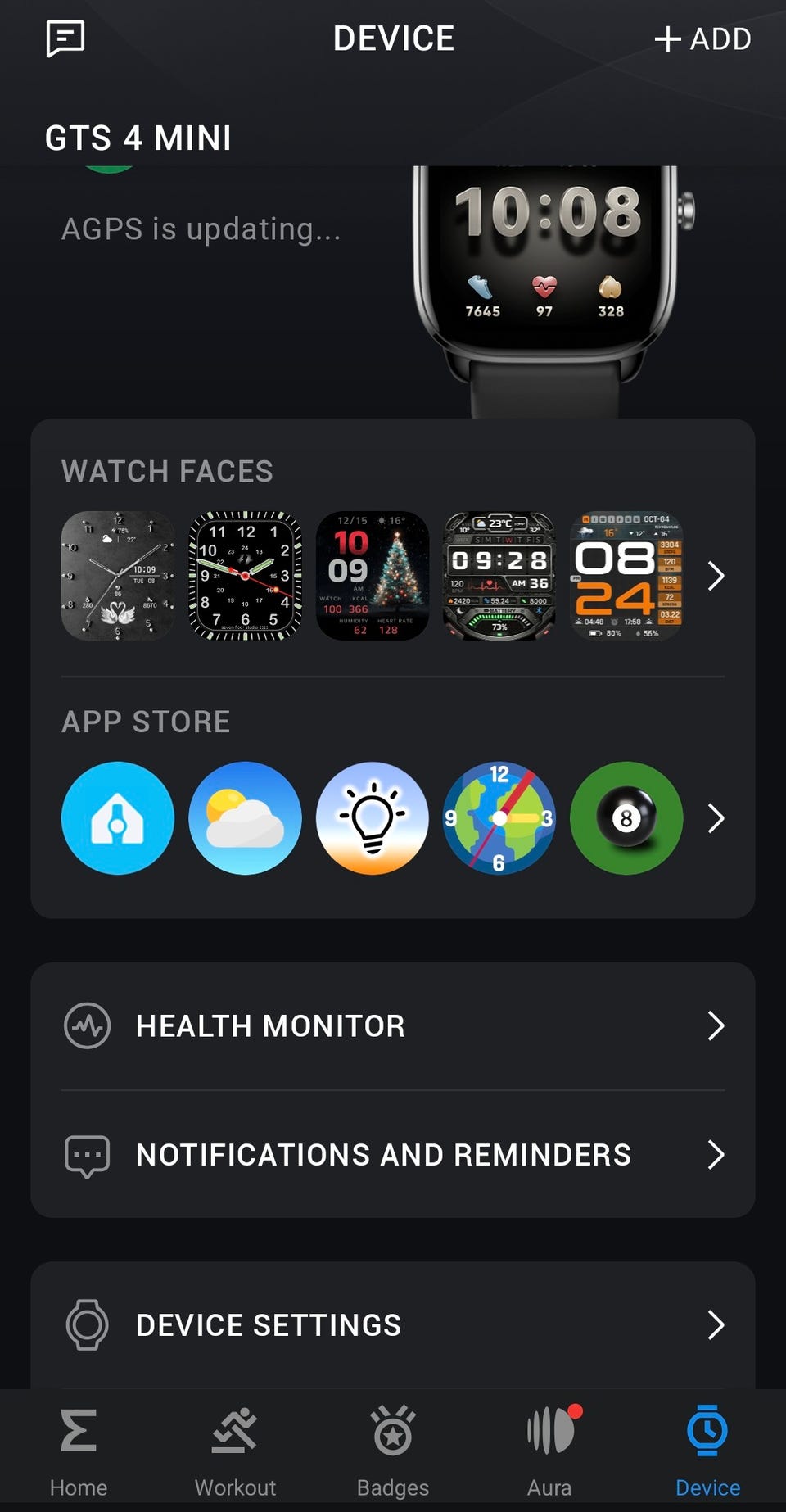The width and height of the screenshot is (786, 1512).
Task: Expand the watch faces list arrow
Action: click(x=716, y=576)
